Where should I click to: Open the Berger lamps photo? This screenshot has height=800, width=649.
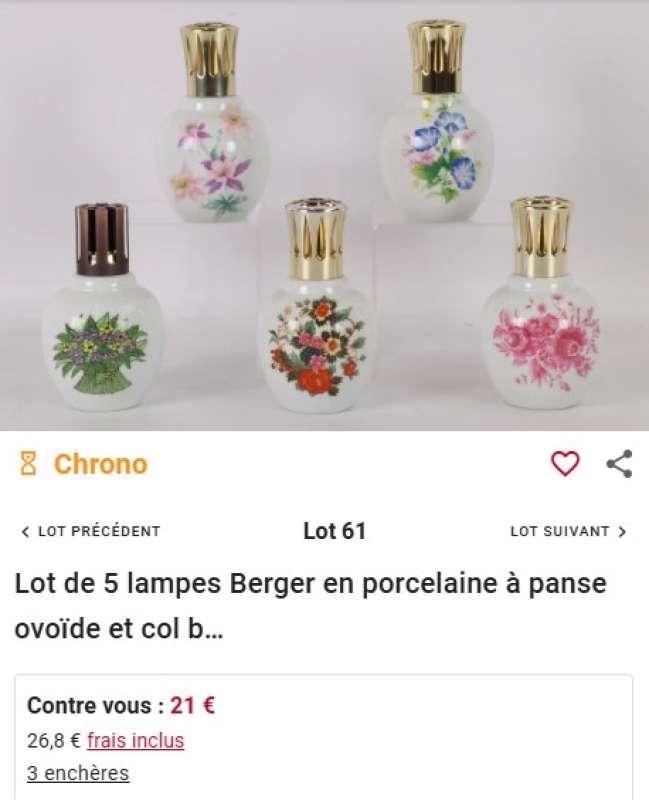coord(324,215)
